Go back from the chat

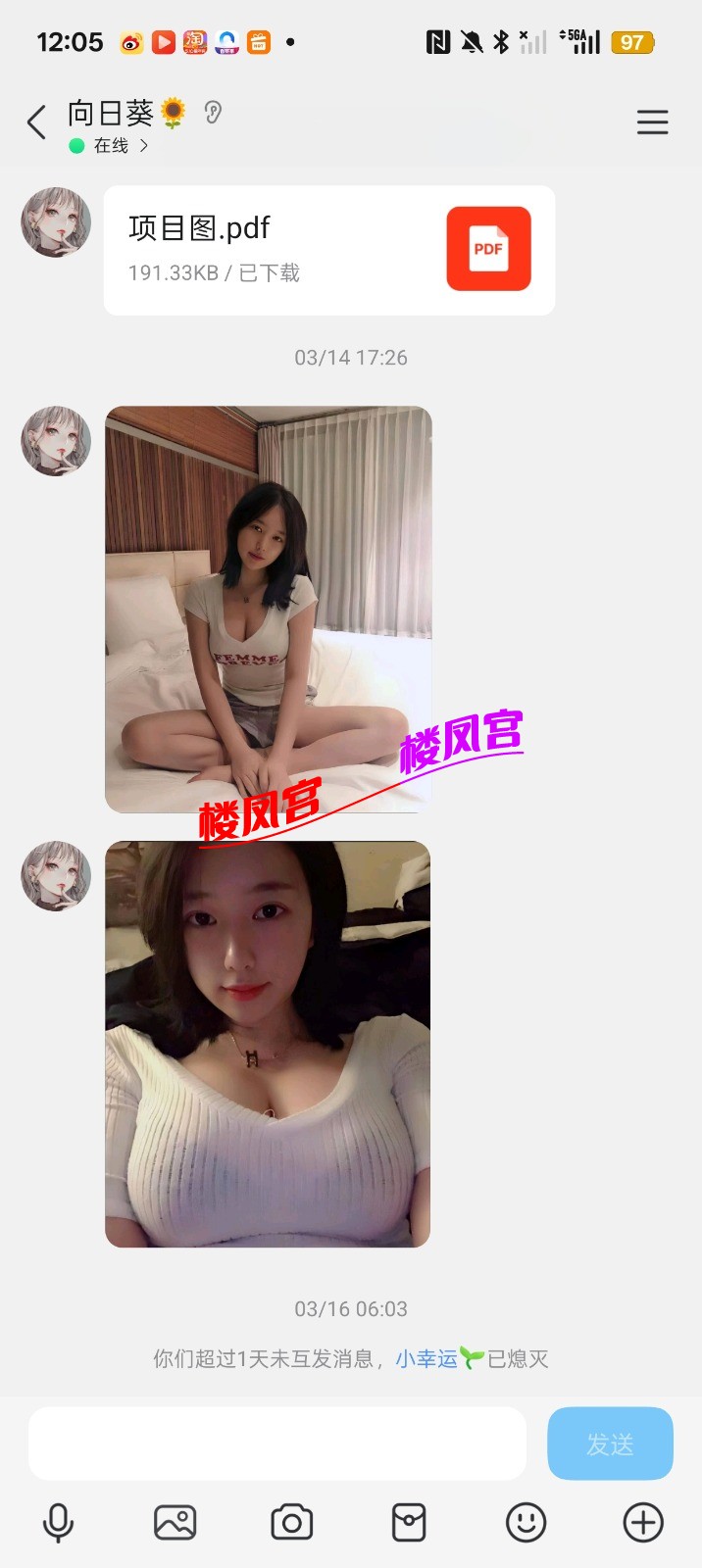pyautogui.click(x=36, y=123)
